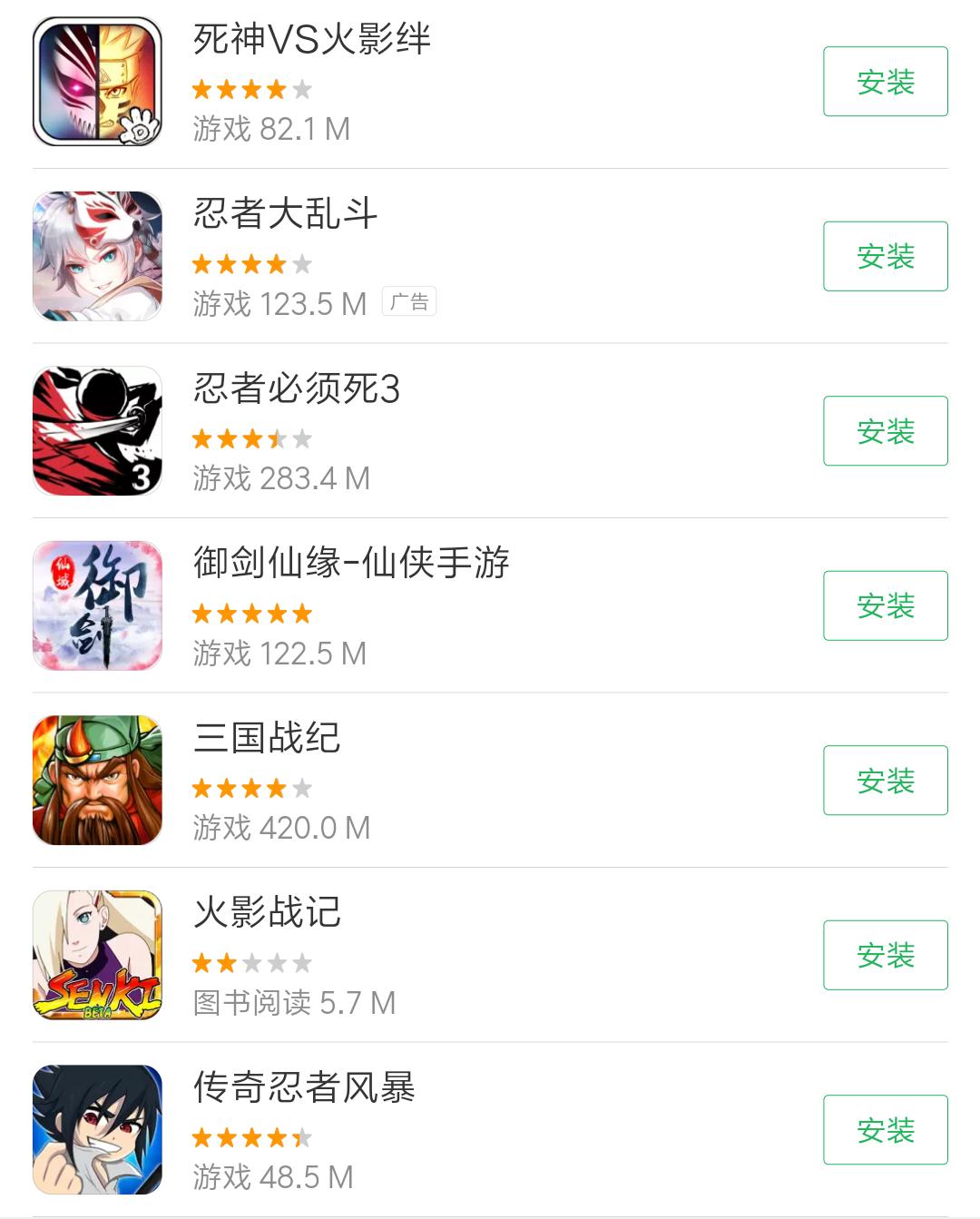Tap the 火影战记 SENKI icon
Viewport: 980px width, 1219px height.
pos(98,955)
